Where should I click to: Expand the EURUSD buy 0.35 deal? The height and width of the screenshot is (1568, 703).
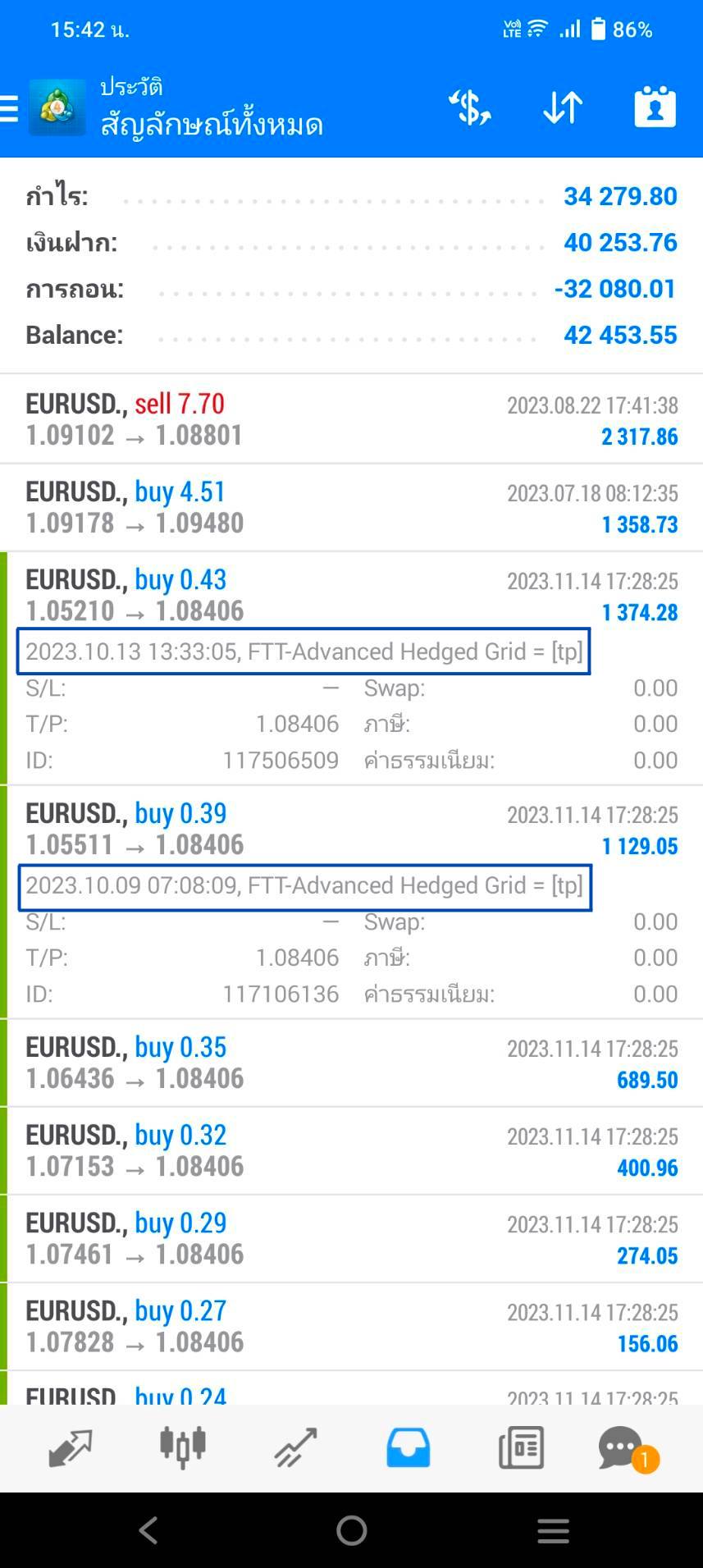pos(351,1063)
